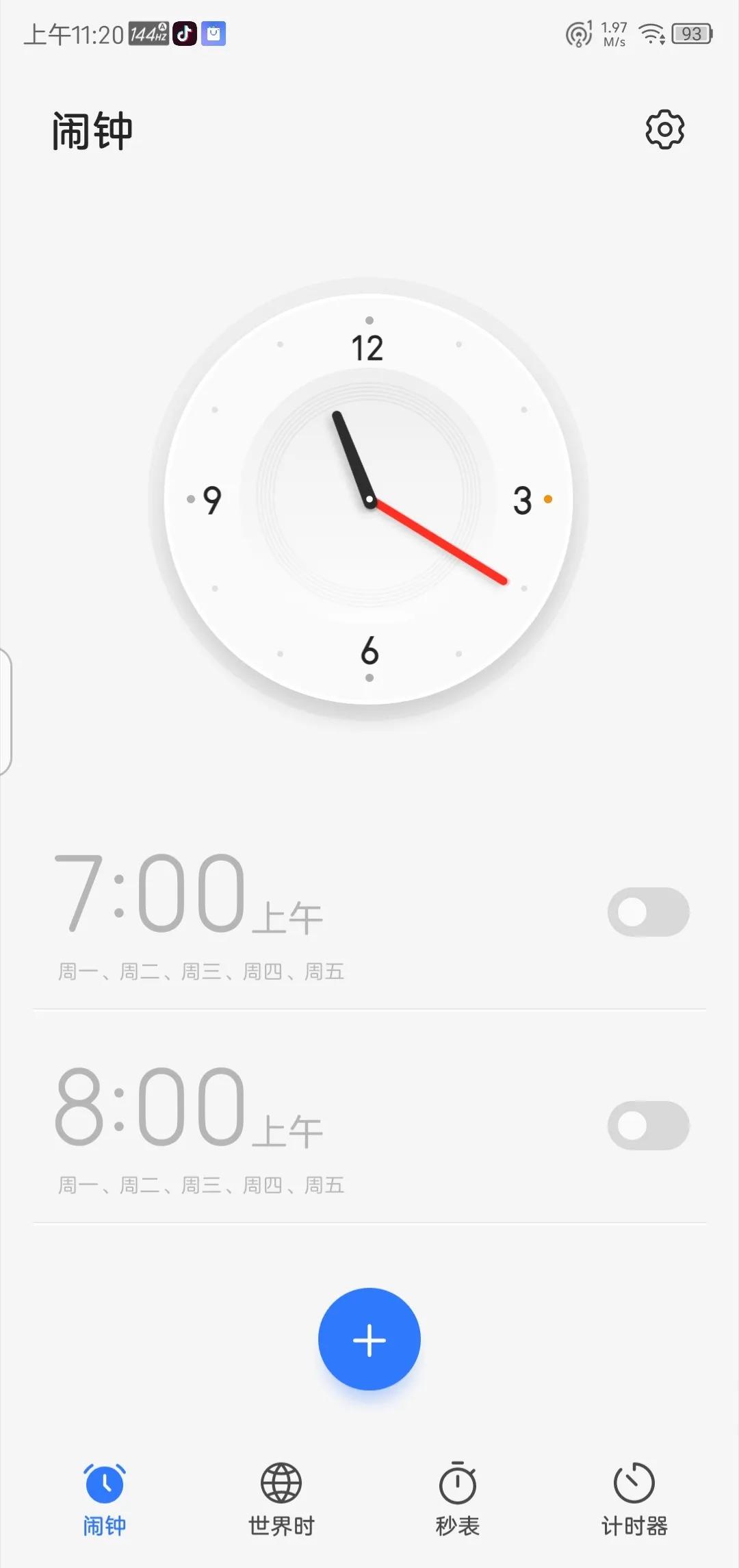Tap the hotspot icon in status bar
The image size is (739, 1568).
point(577,34)
